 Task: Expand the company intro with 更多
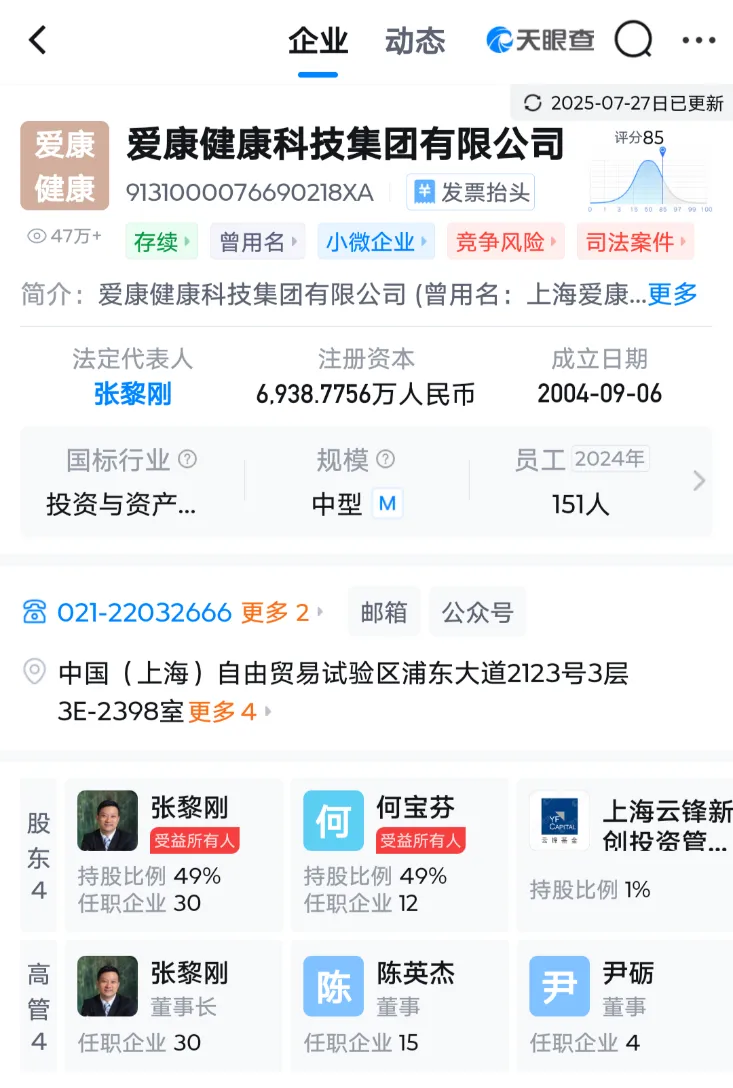pyautogui.click(x=672, y=294)
